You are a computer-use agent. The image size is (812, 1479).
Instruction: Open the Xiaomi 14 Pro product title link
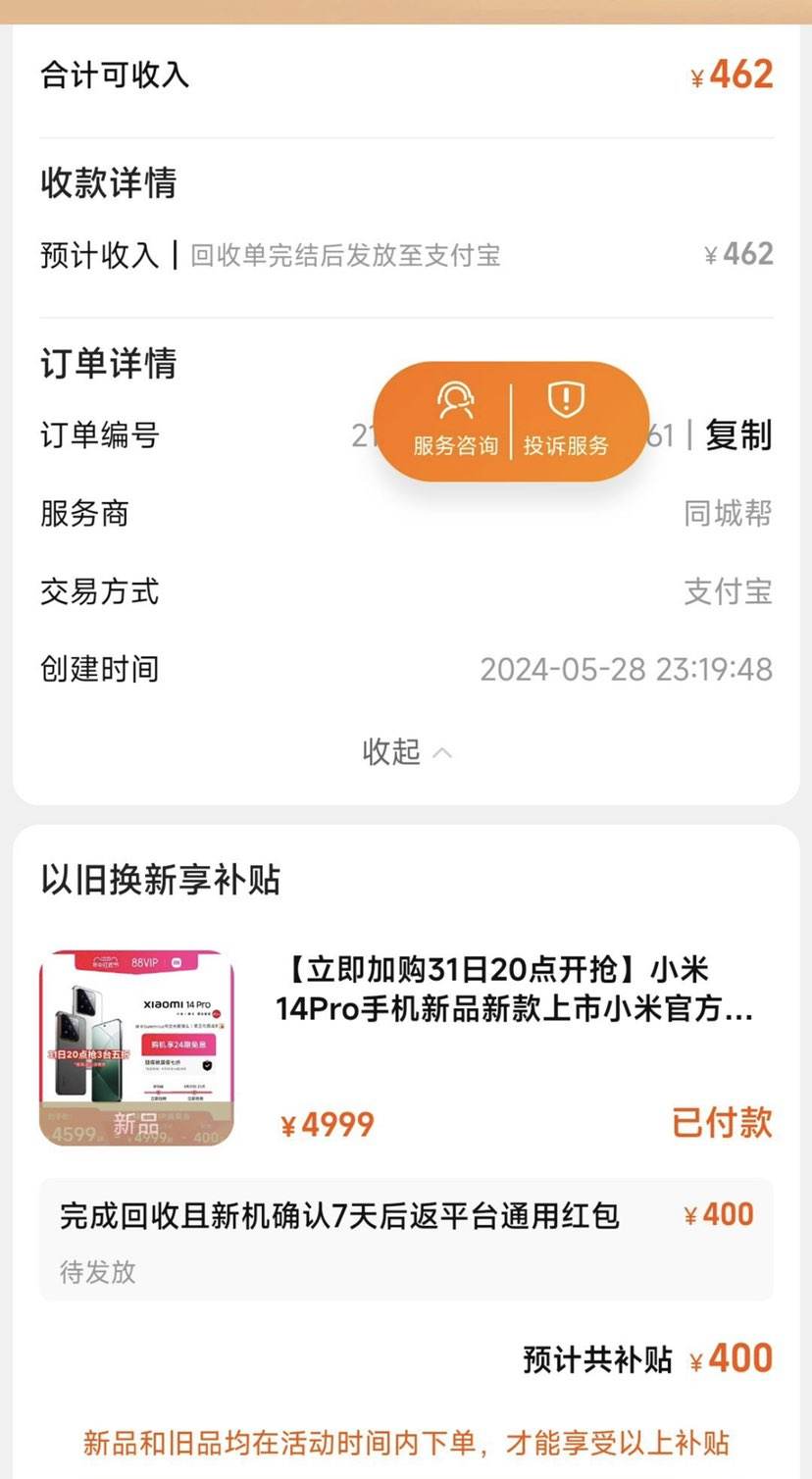510,993
